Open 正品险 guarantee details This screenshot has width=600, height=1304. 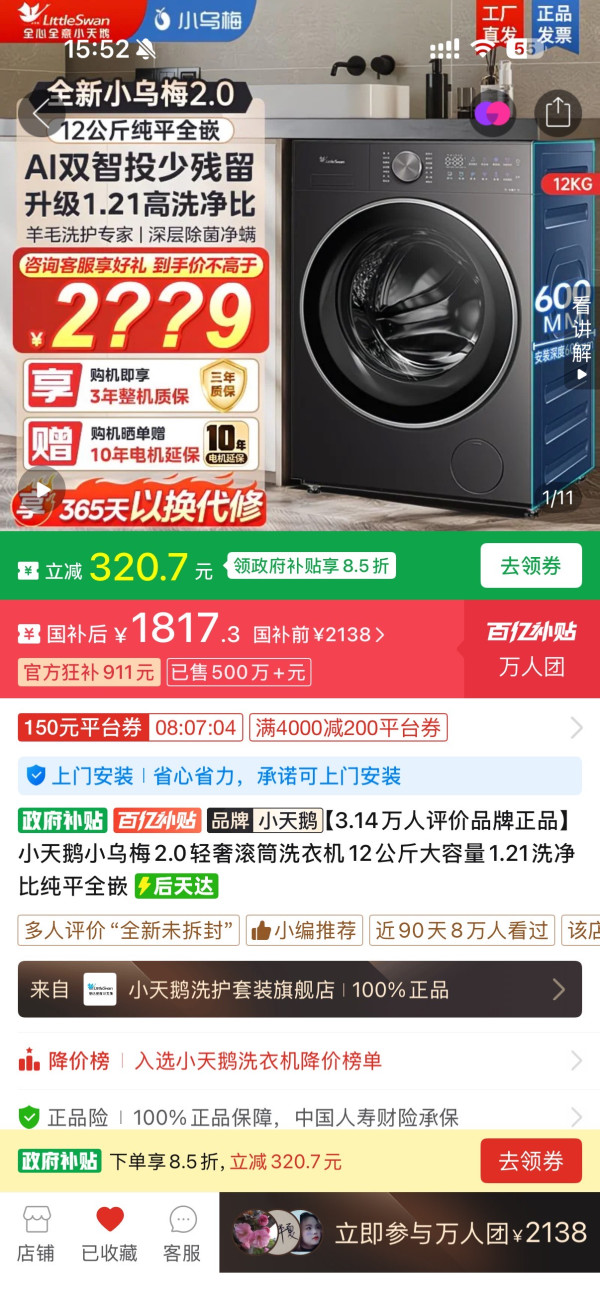pos(300,1117)
